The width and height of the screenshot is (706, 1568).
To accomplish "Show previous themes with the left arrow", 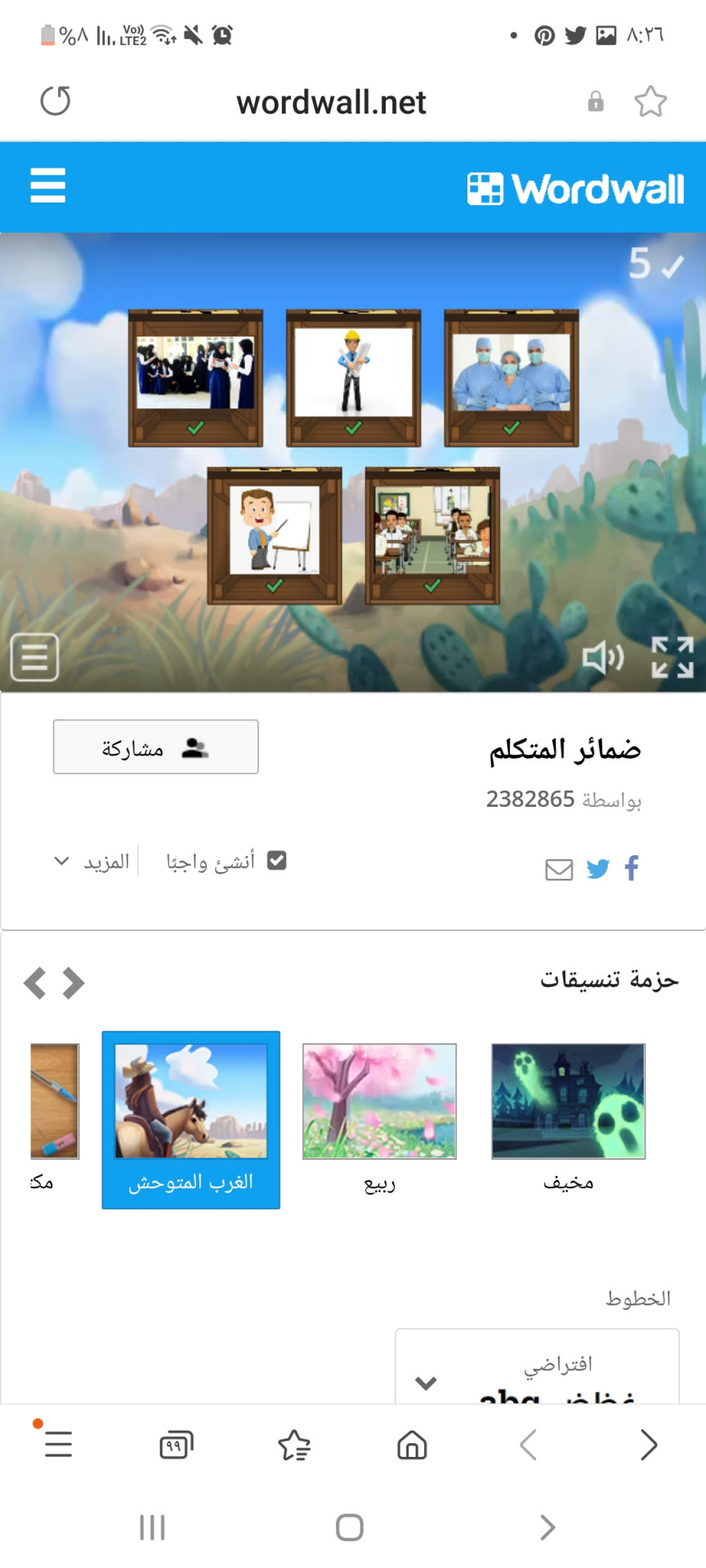I will [x=34, y=983].
